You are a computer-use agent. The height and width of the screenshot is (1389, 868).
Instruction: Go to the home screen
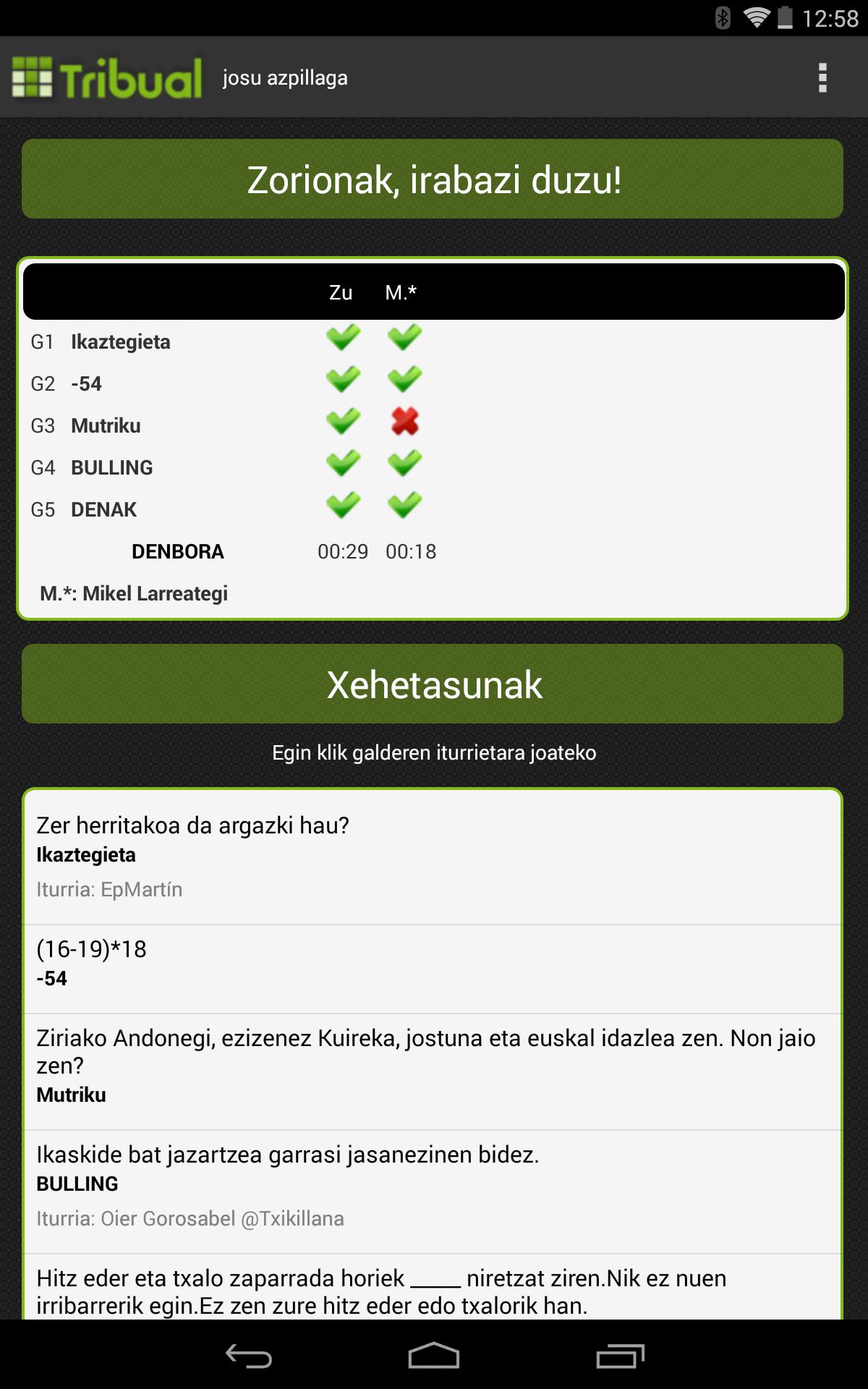click(x=433, y=1355)
